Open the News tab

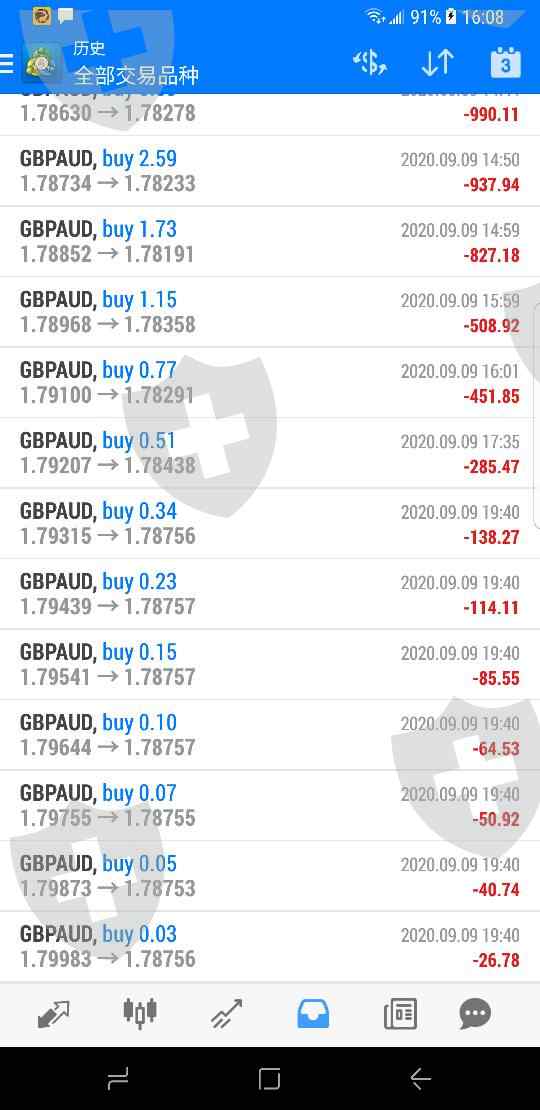point(400,1014)
